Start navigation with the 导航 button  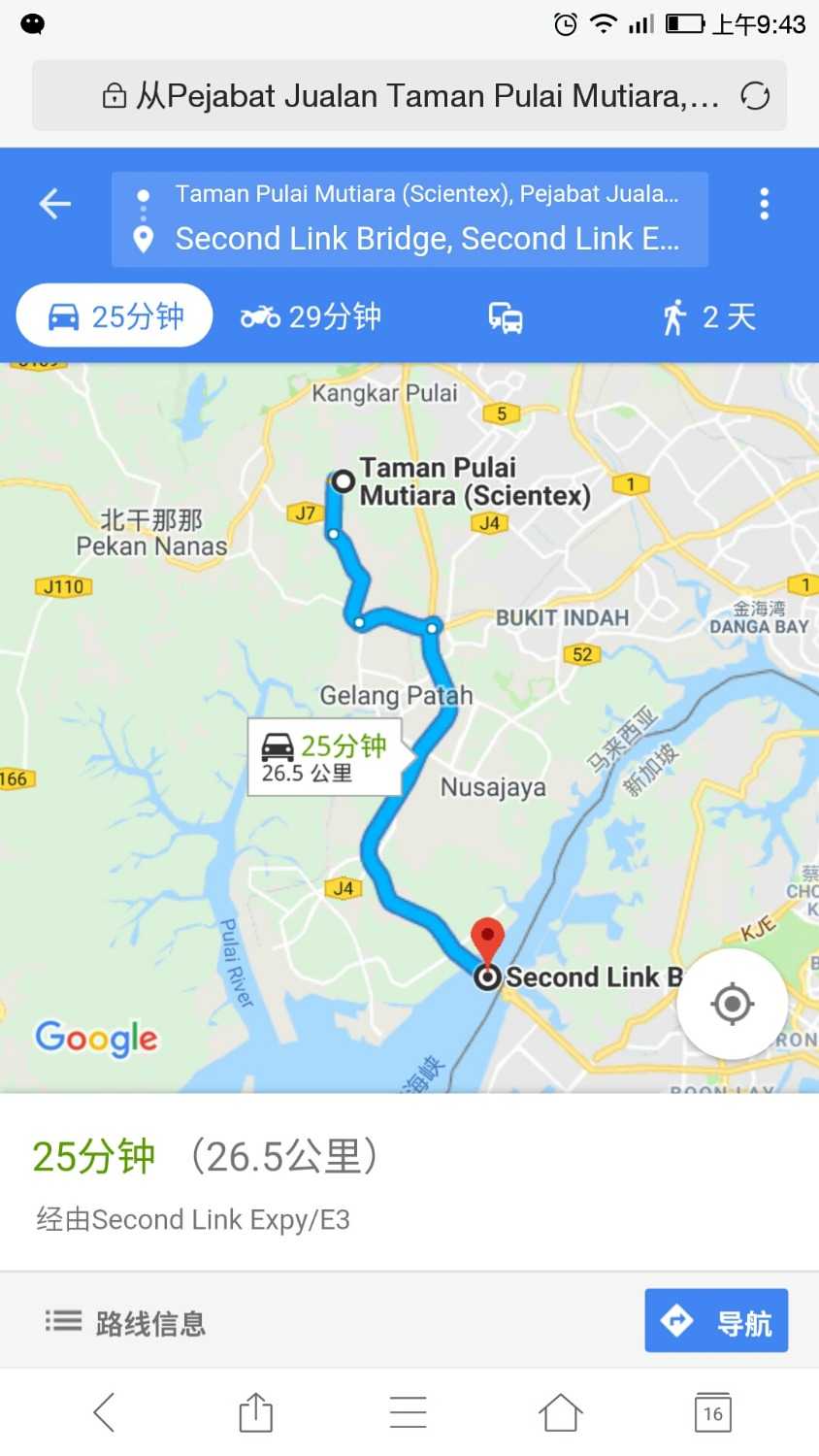click(x=716, y=1321)
